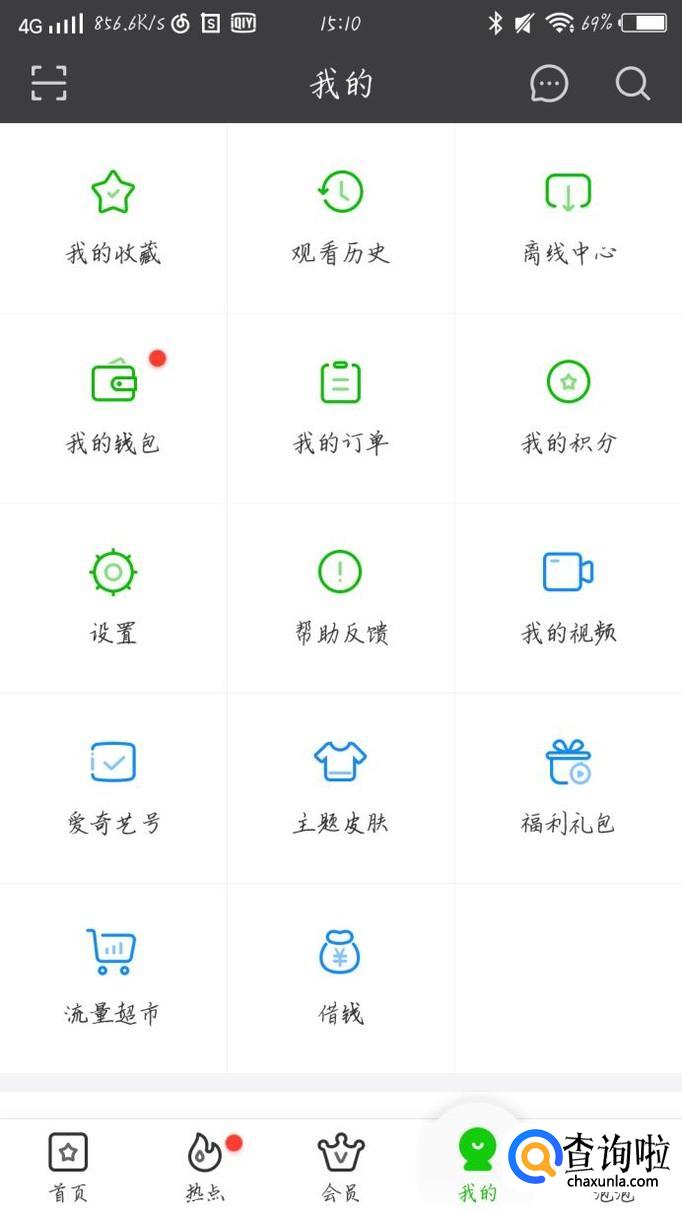Switch to the 首页 home tab
682x1212 pixels.
[68, 1166]
